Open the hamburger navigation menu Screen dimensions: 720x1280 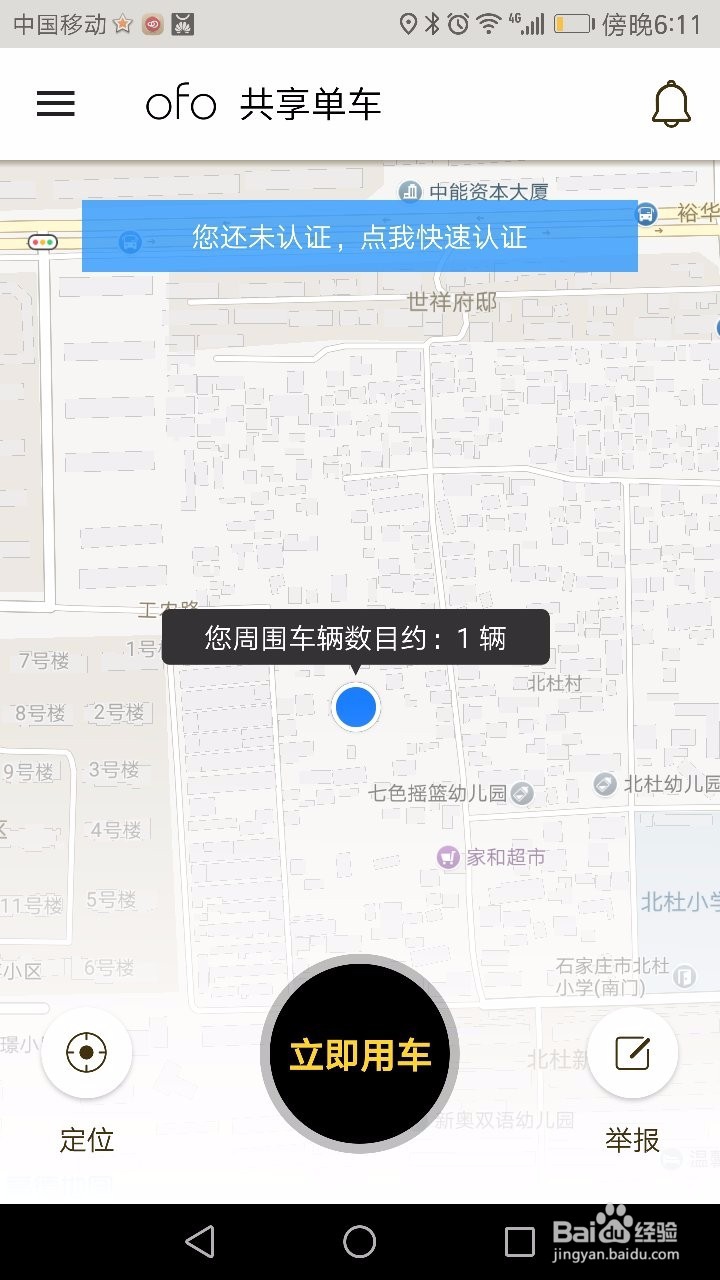tap(56, 104)
